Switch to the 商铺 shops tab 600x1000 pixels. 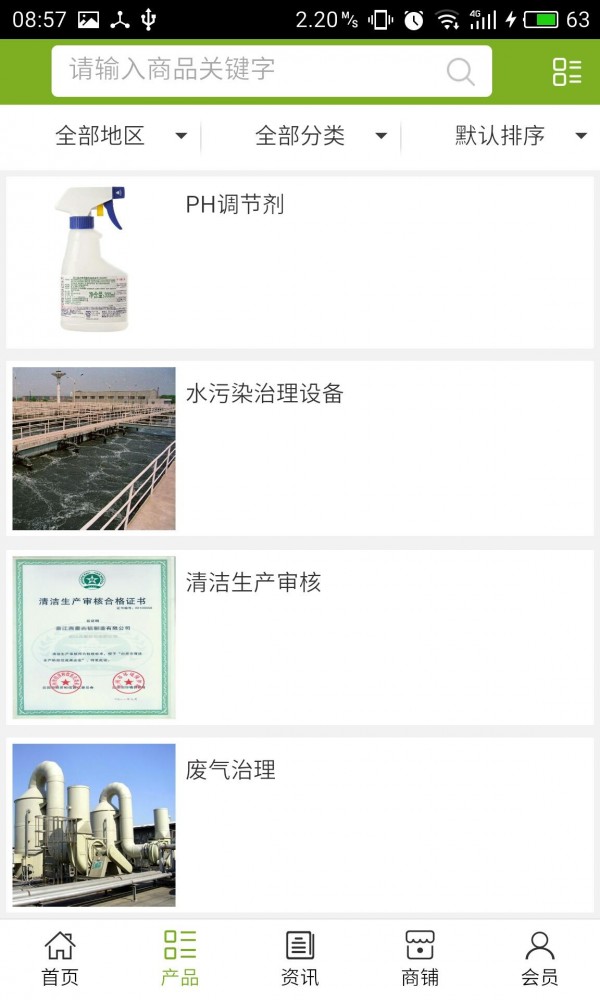420,958
